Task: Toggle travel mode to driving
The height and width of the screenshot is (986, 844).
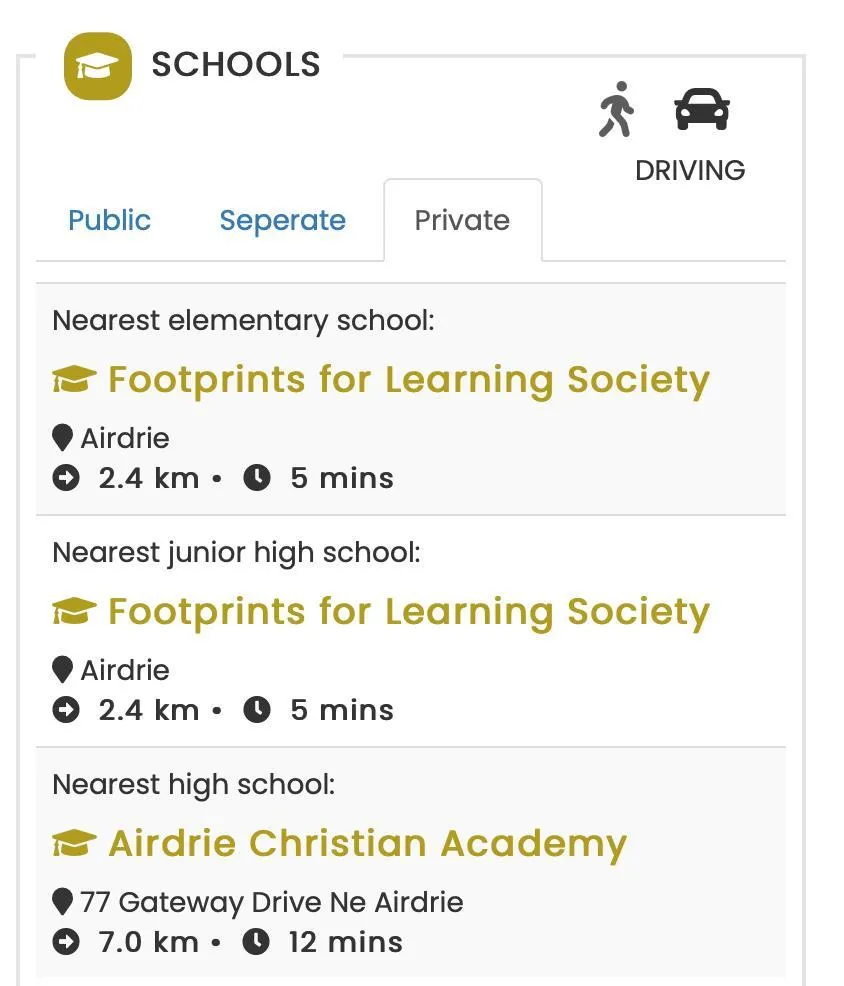Action: click(702, 108)
